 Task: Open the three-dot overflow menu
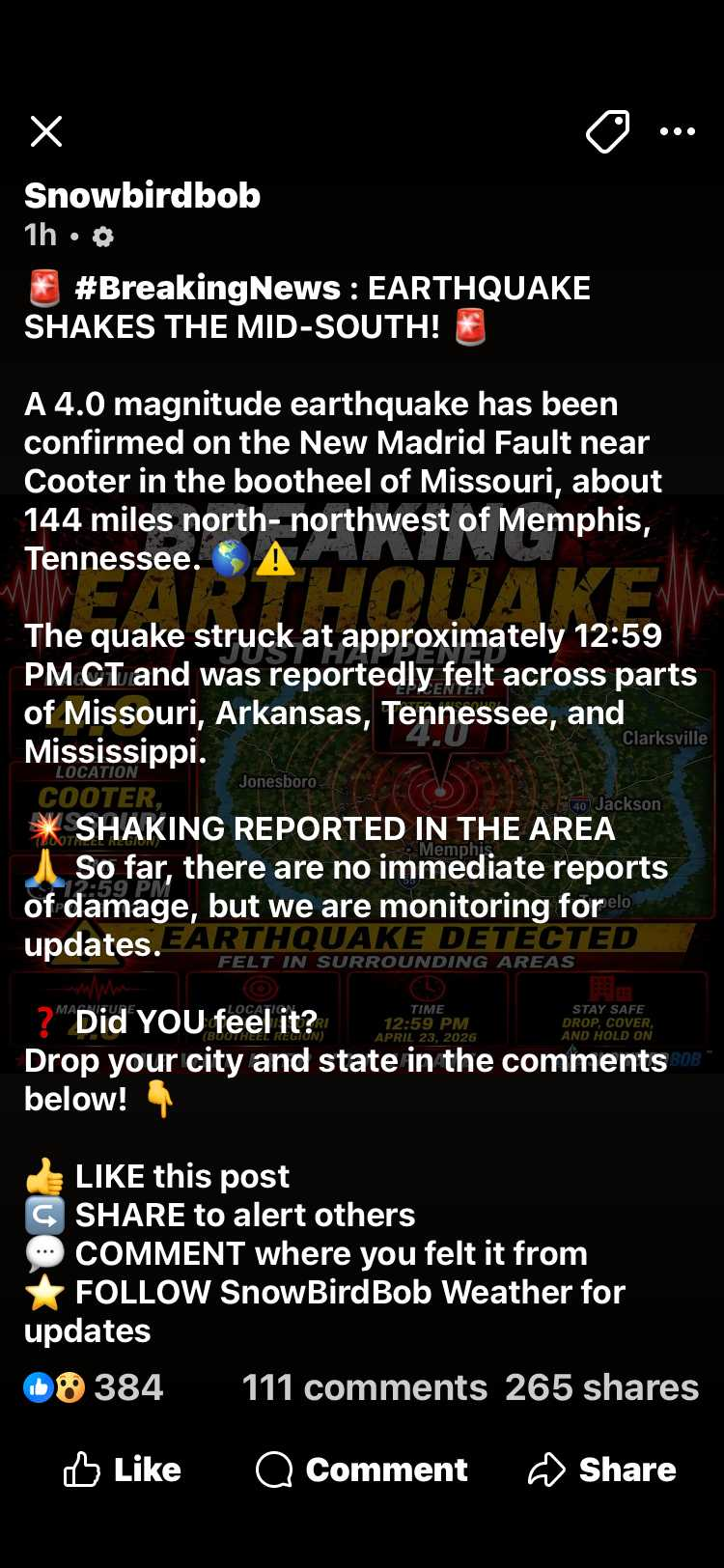pos(678,131)
